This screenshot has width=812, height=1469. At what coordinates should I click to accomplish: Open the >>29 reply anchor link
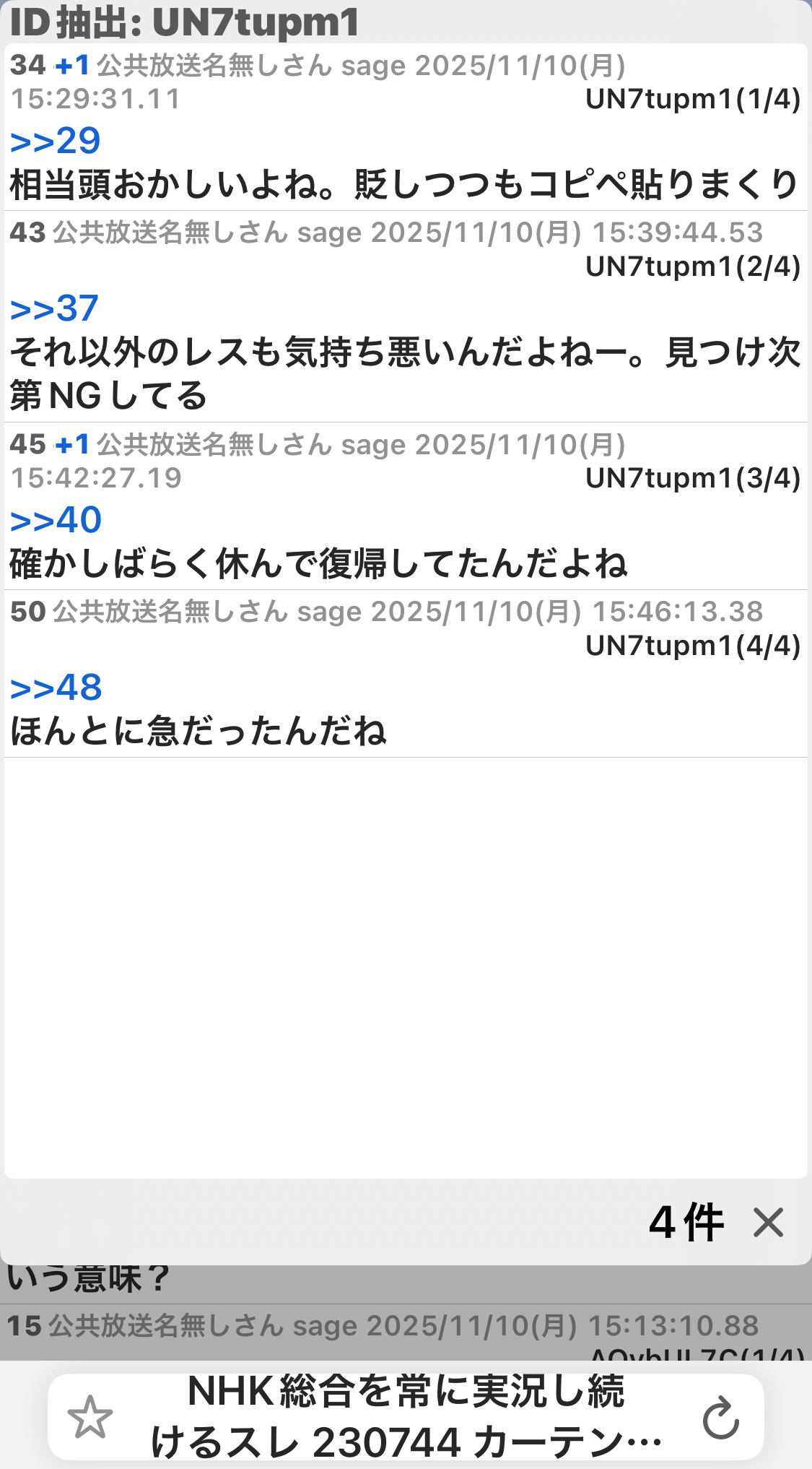tap(56, 141)
